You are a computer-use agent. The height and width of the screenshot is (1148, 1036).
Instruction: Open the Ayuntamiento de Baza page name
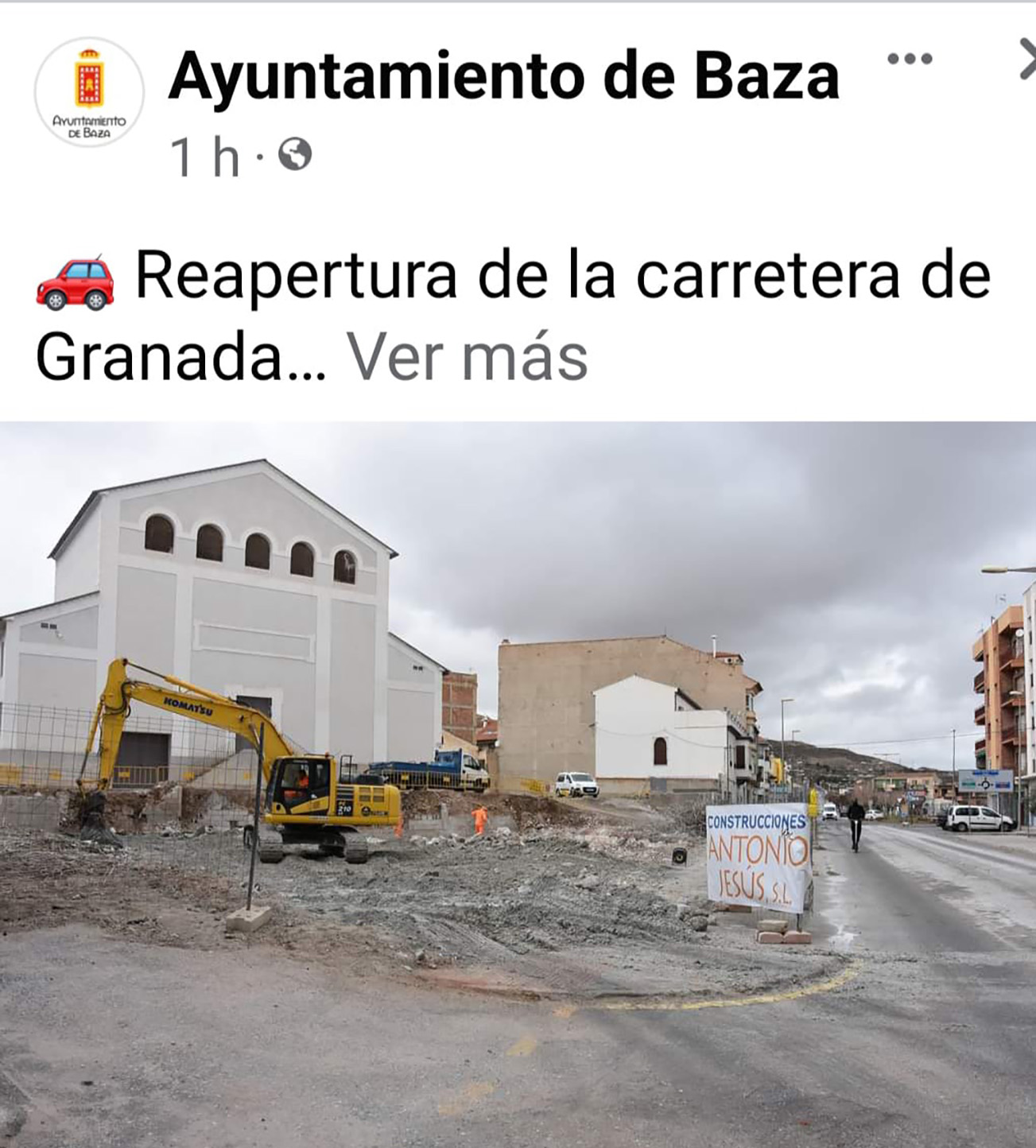click(503, 77)
